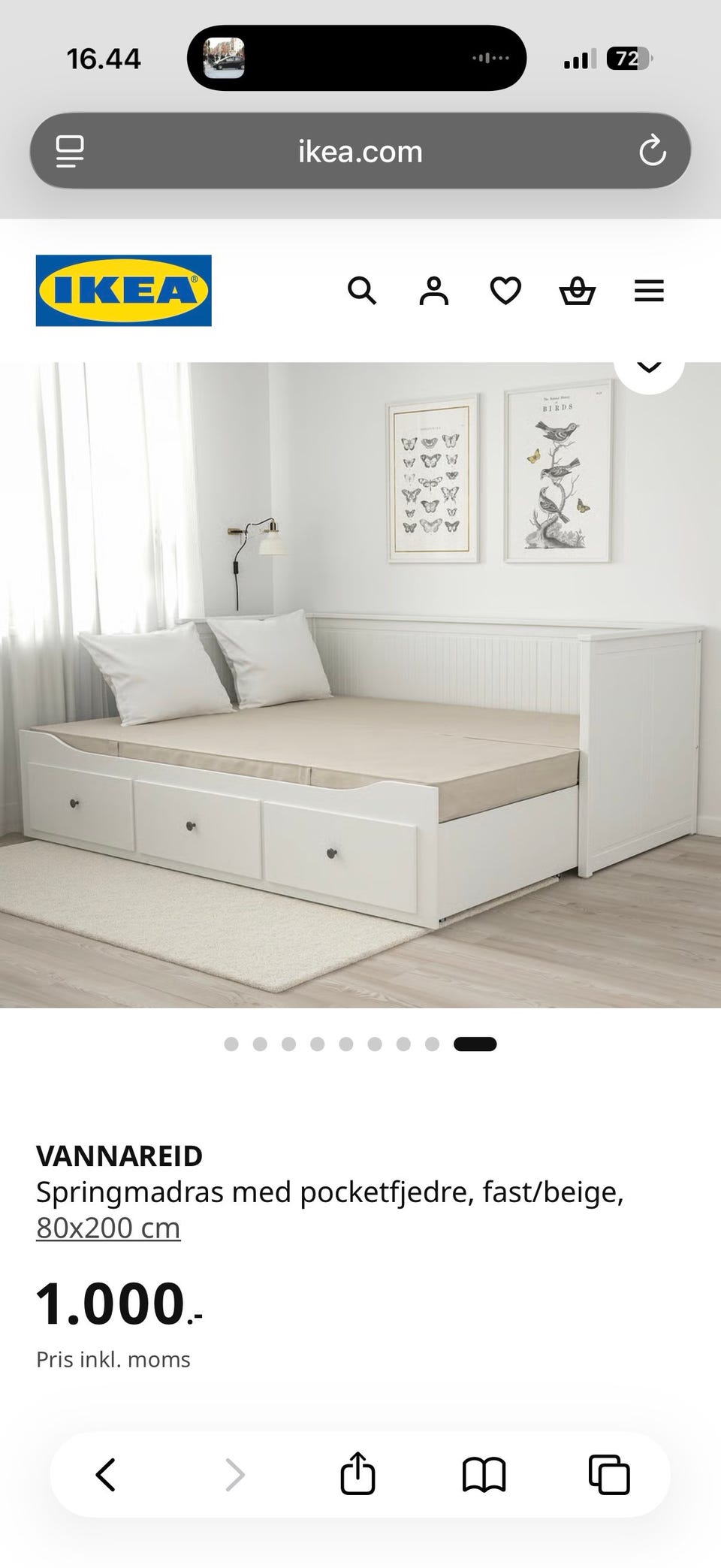The height and width of the screenshot is (1568, 721).
Task: Reload the ikea.com page
Action: [x=653, y=151]
